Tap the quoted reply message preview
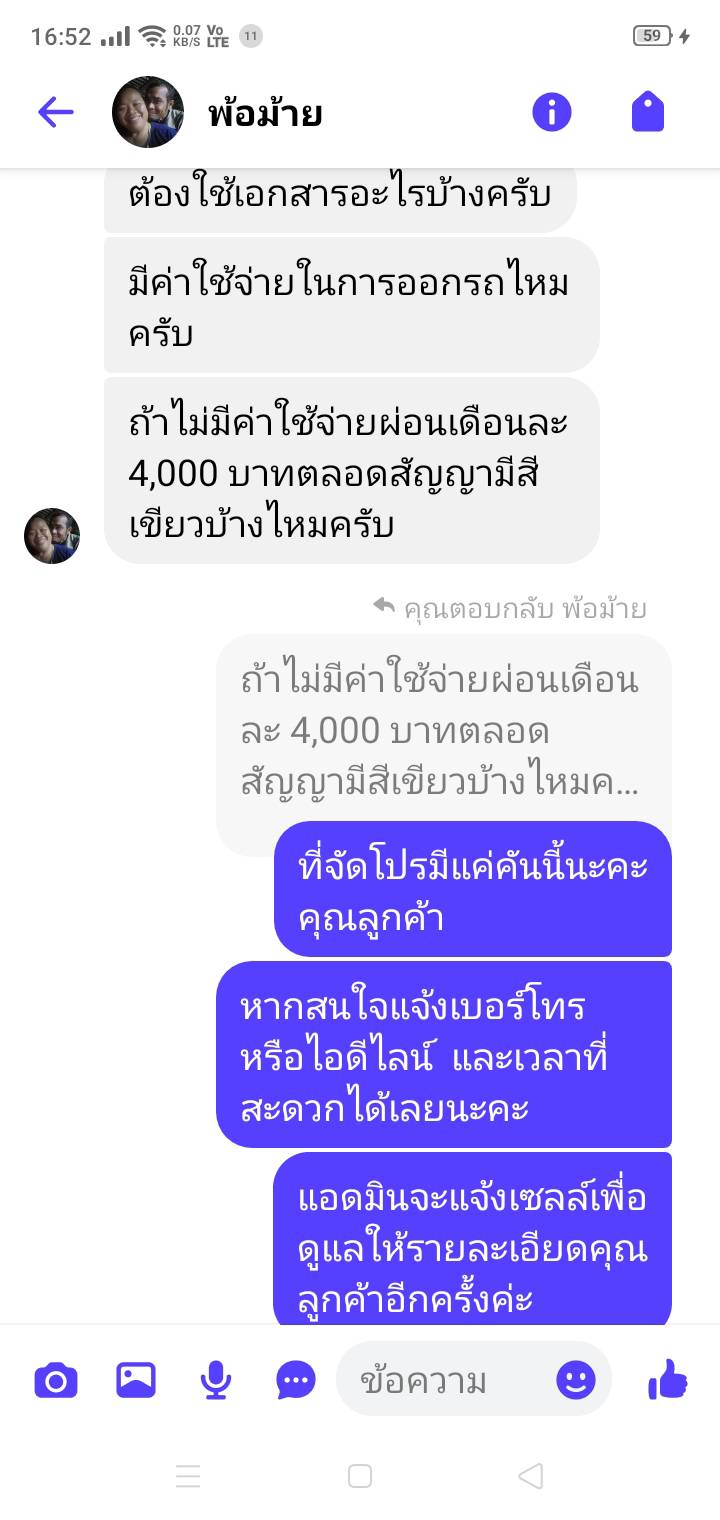 (442, 733)
